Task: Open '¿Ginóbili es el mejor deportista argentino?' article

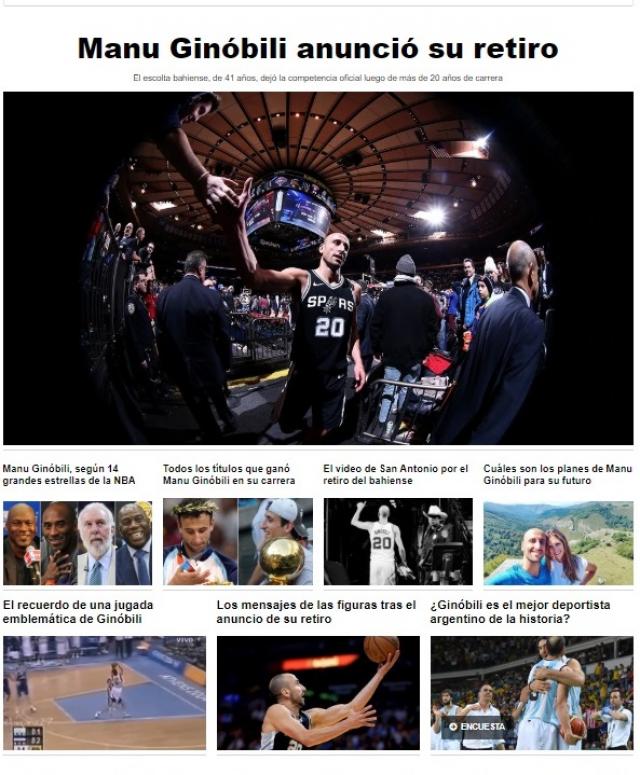Action: click(x=530, y=612)
